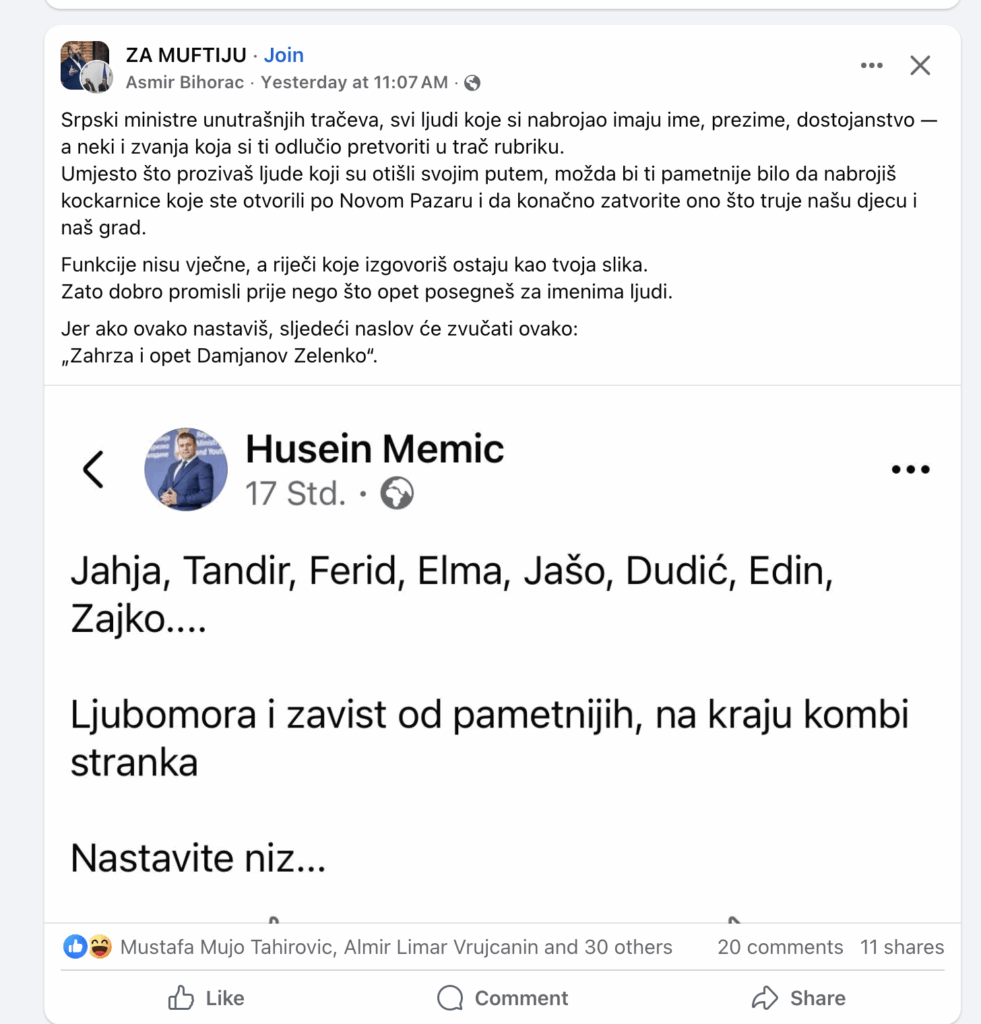View who reacted to the post
981x1024 pixels.
pyautogui.click(x=395, y=947)
